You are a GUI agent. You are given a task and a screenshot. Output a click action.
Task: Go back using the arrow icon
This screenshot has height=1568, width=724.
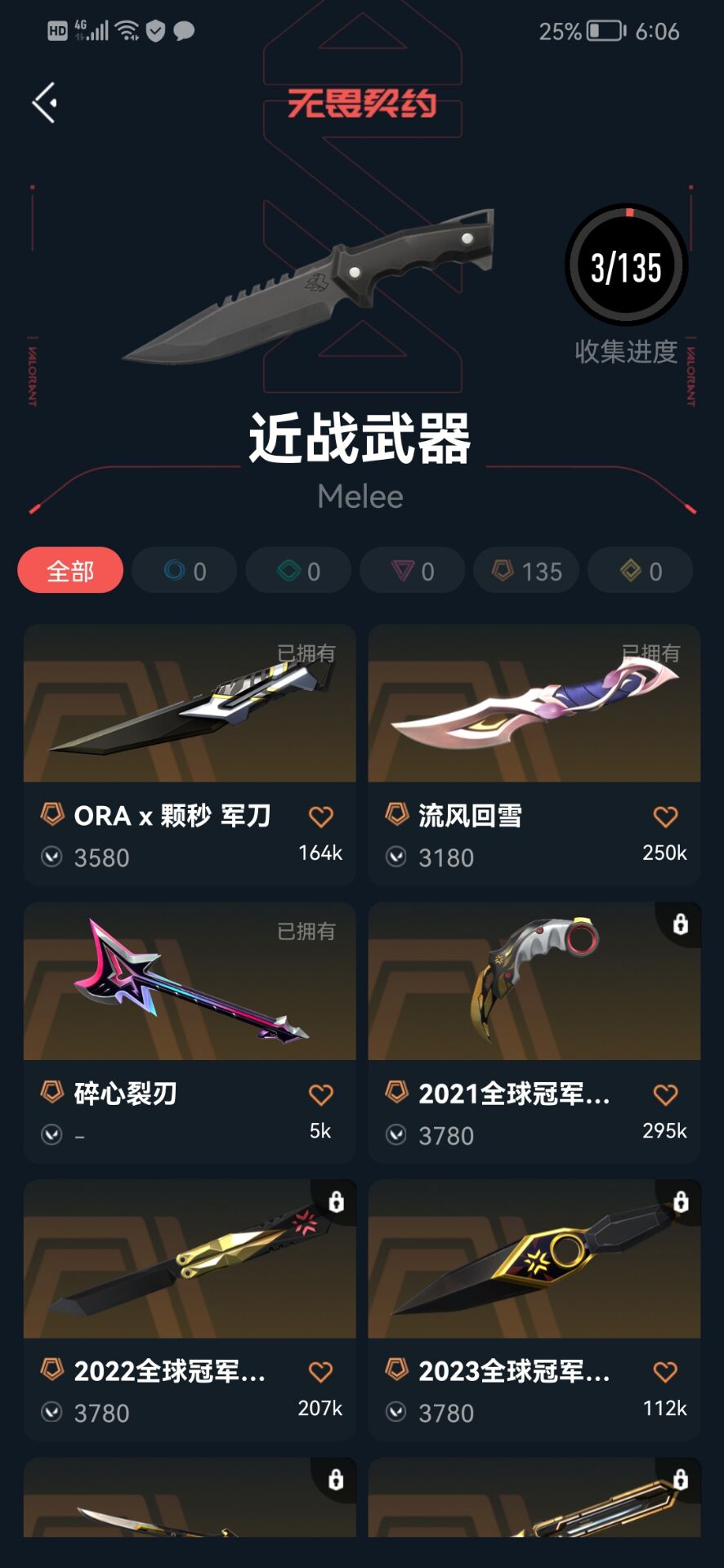pos(44,103)
